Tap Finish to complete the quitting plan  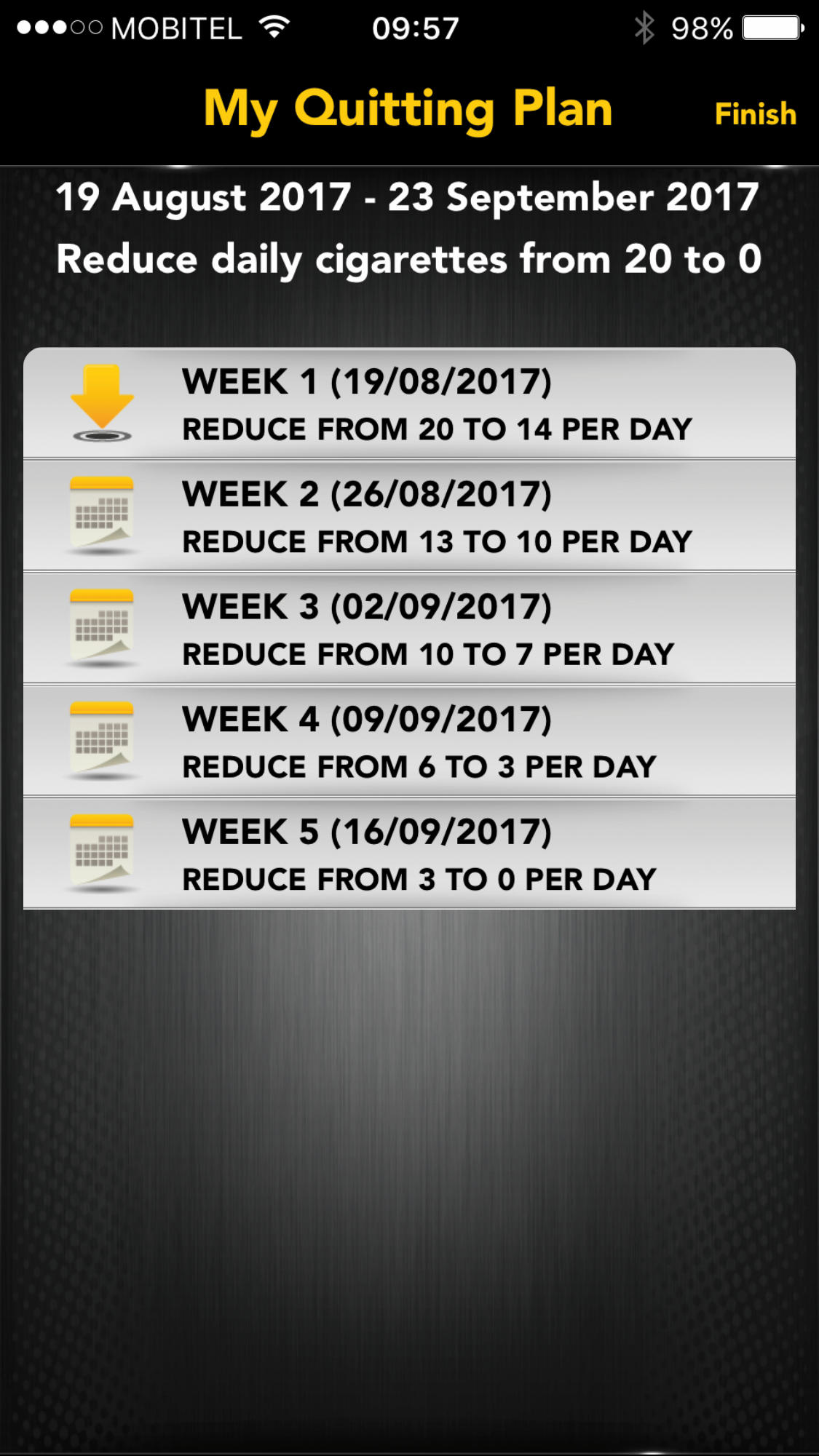click(755, 114)
